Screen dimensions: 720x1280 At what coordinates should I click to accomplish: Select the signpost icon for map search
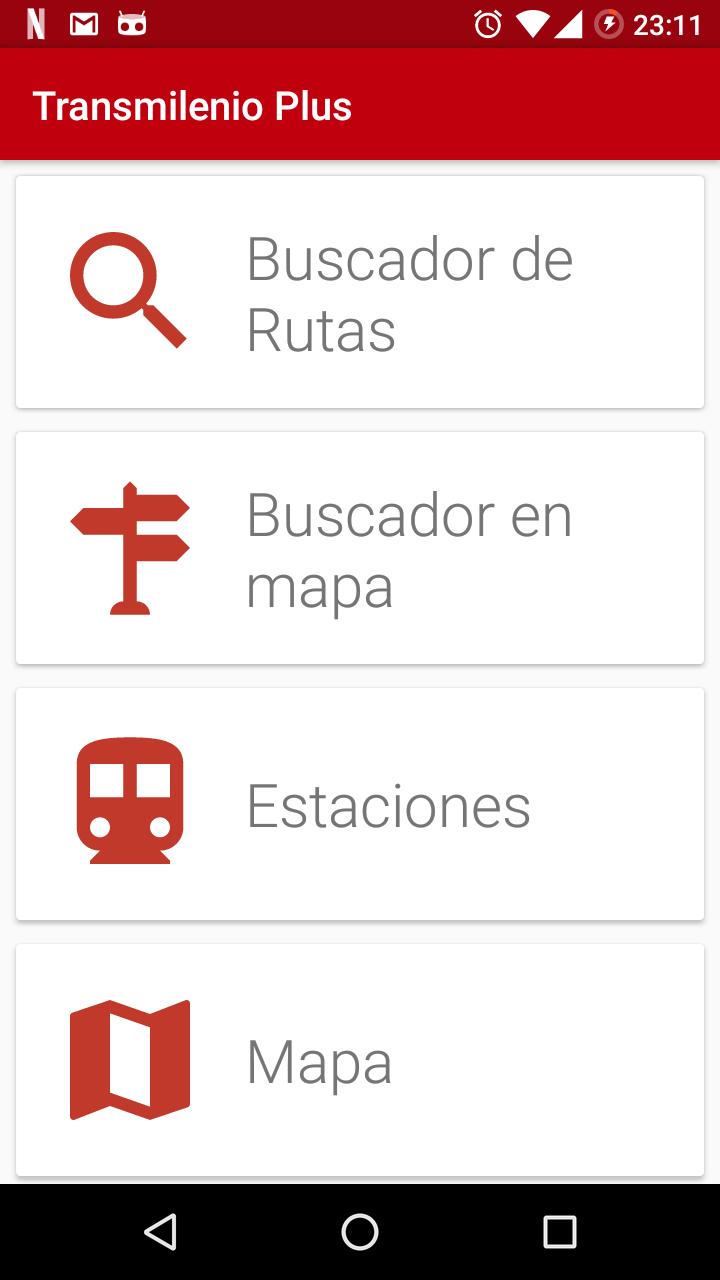130,546
